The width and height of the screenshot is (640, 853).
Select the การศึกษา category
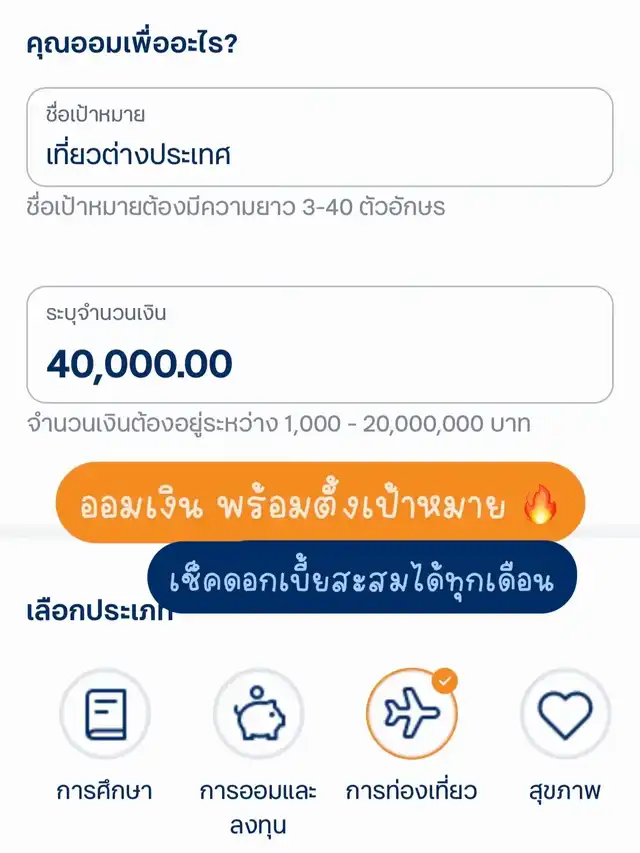105,714
